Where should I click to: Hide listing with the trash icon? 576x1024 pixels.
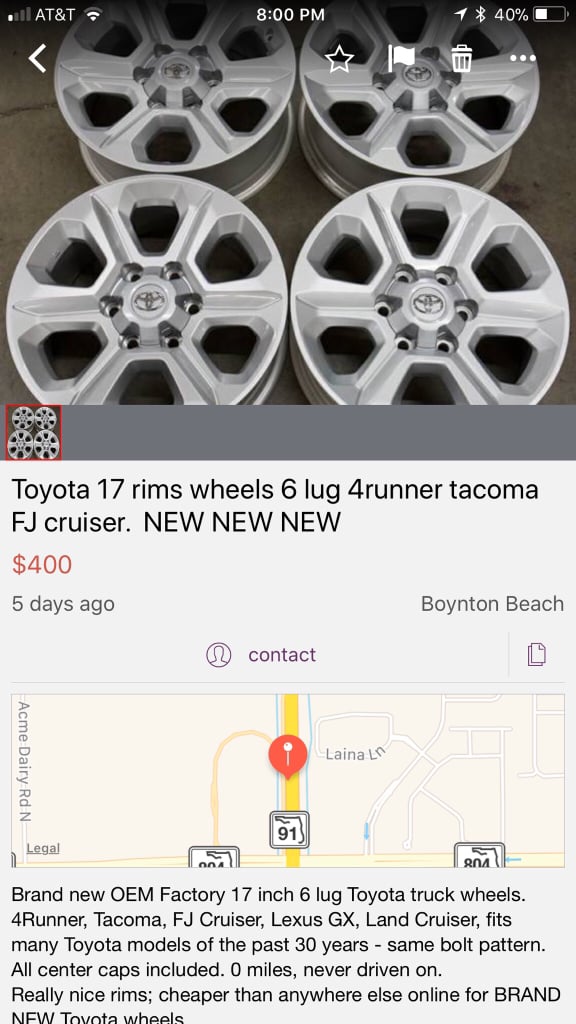click(462, 58)
